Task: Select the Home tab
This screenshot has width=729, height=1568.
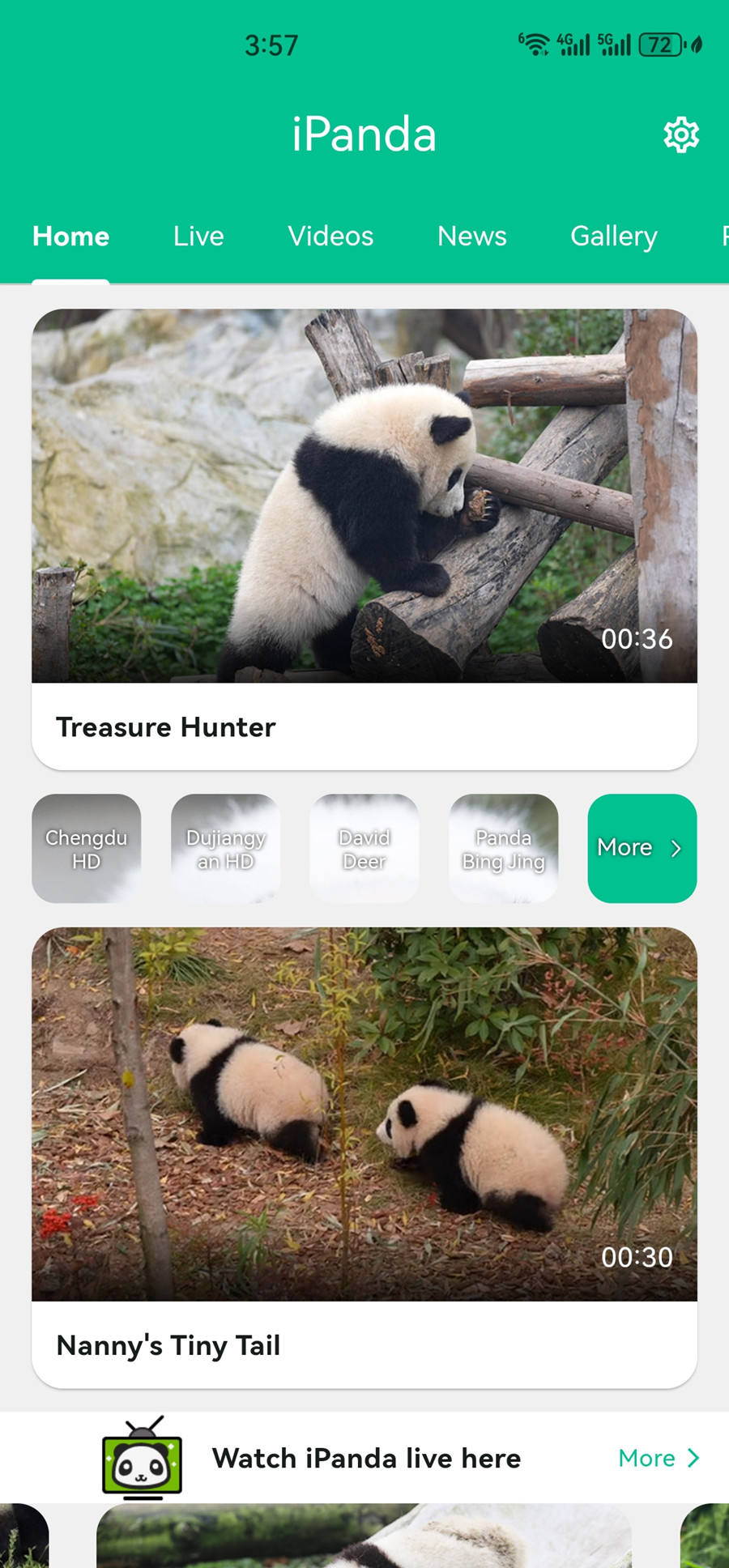Action: [71, 236]
